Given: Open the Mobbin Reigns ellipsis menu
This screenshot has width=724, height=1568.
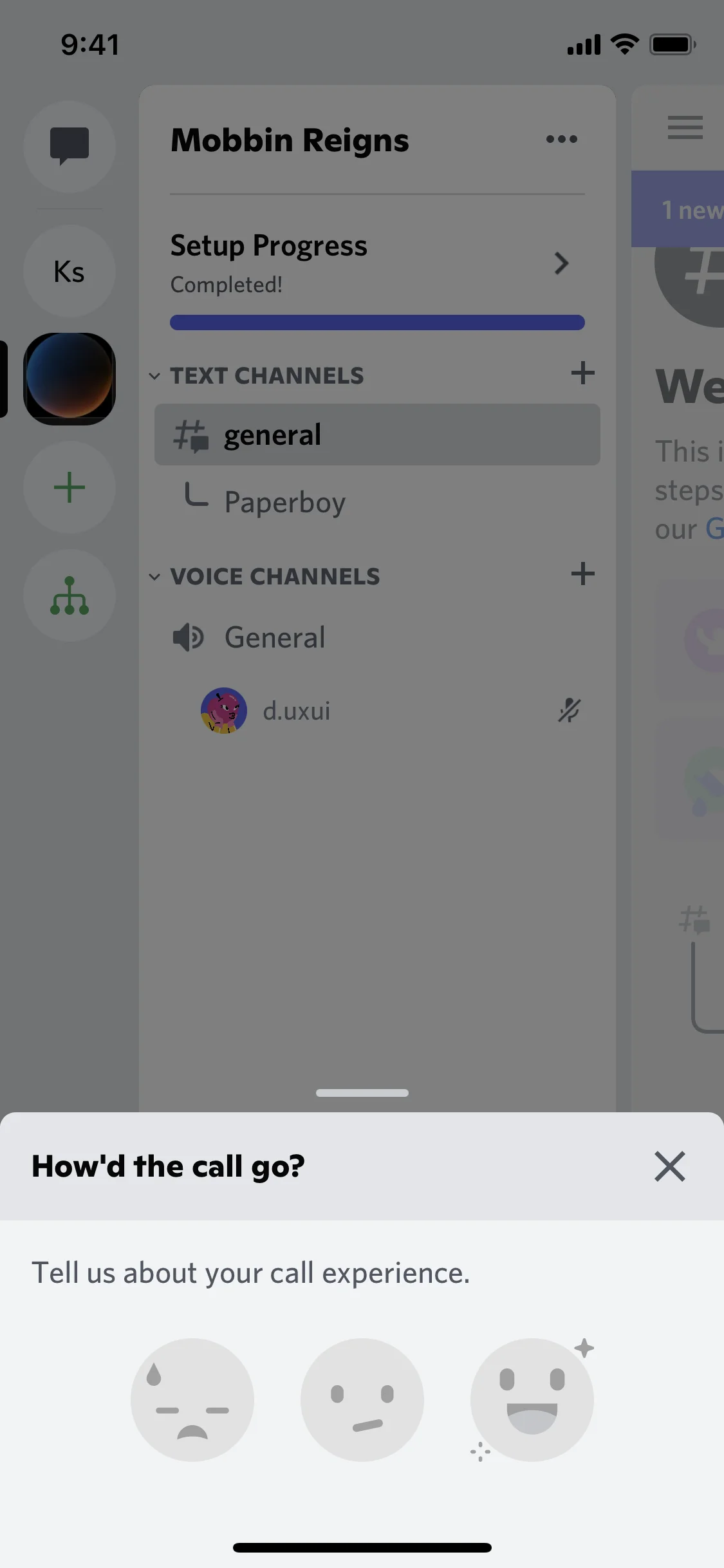Looking at the screenshot, I should (x=561, y=139).
